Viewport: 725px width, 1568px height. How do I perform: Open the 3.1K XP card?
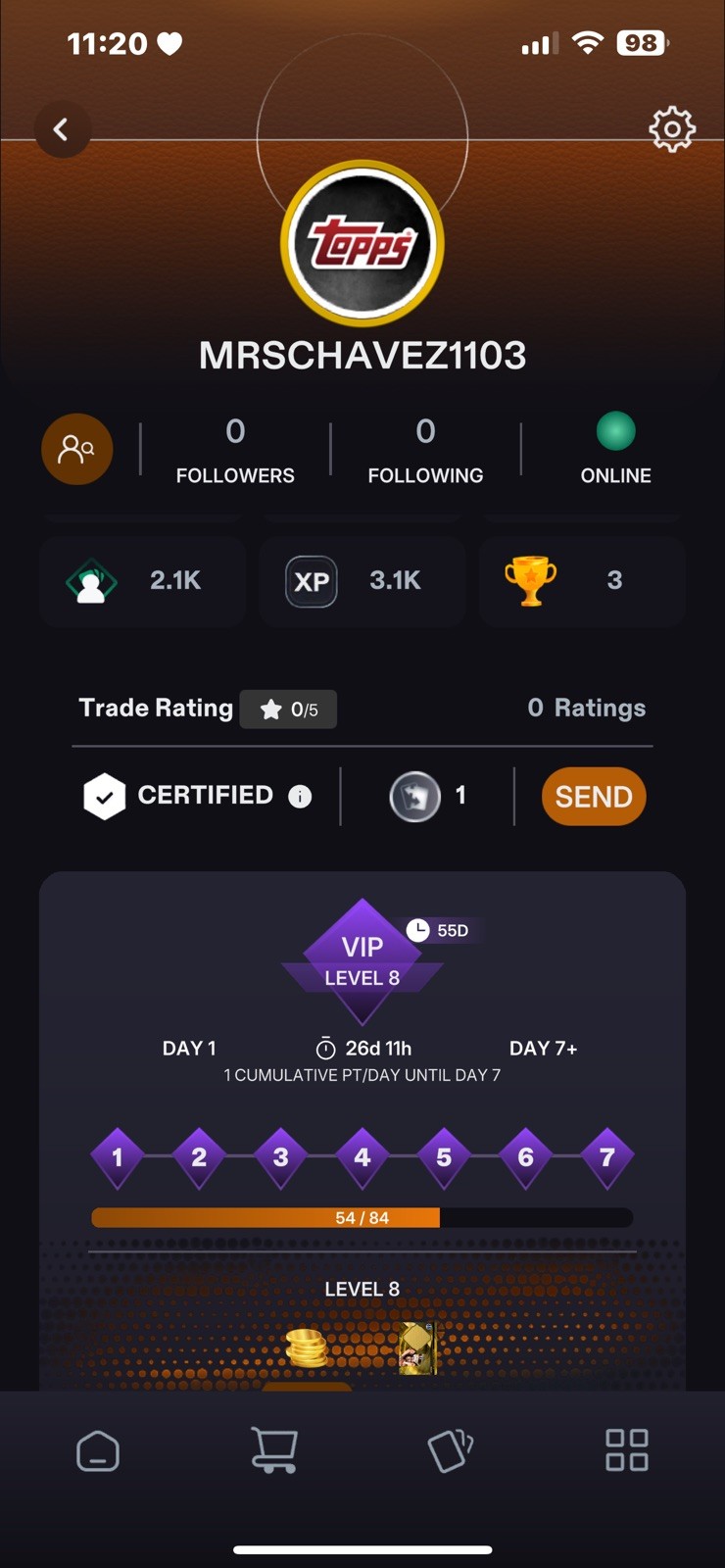[362, 580]
